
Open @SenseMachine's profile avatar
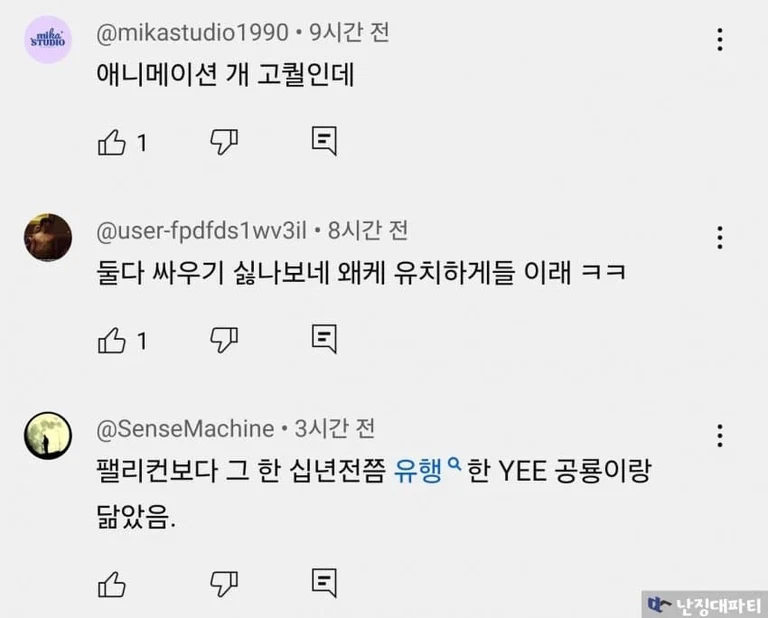click(x=48, y=436)
